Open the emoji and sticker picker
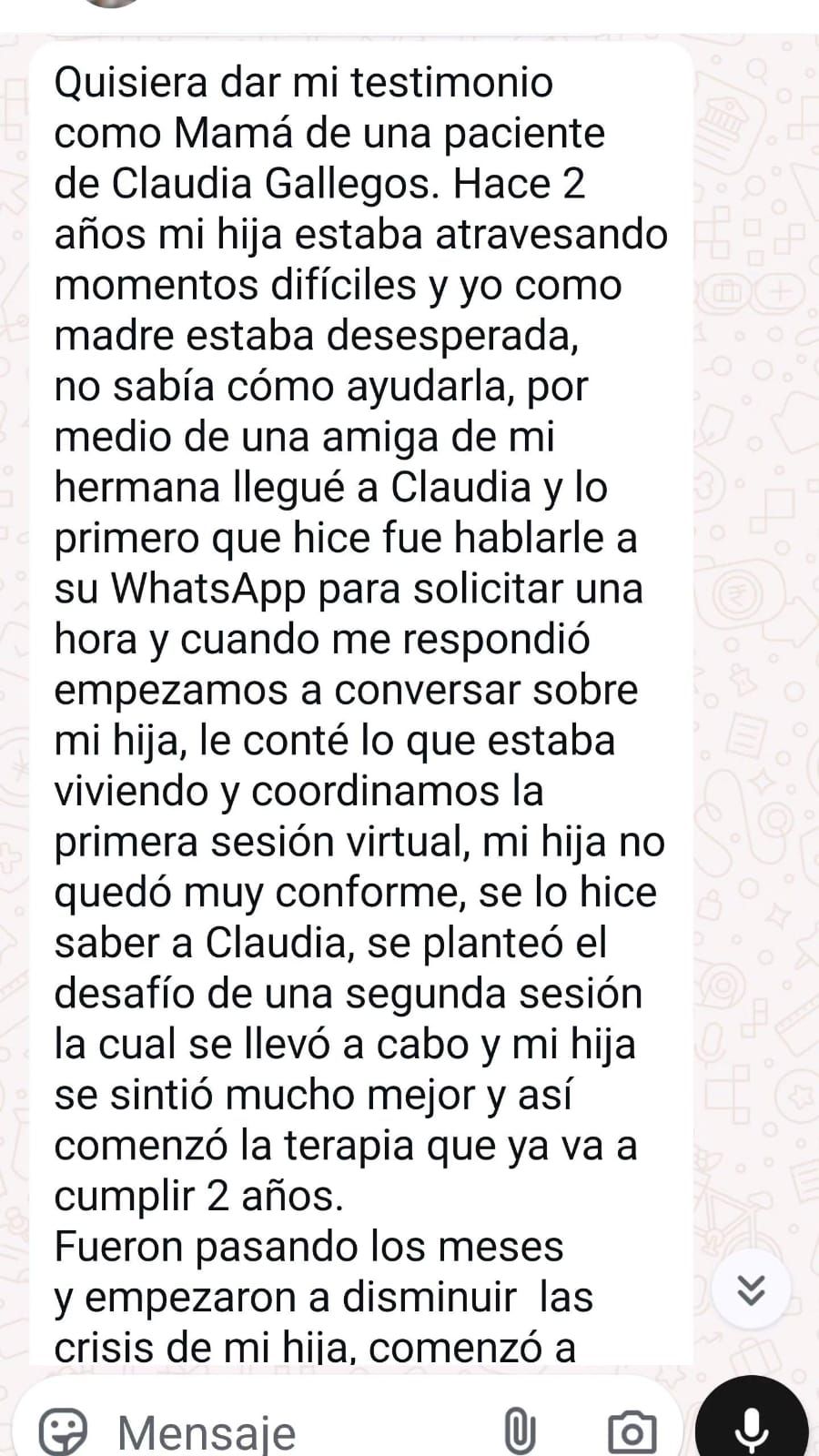The image size is (819, 1456). (64, 1431)
